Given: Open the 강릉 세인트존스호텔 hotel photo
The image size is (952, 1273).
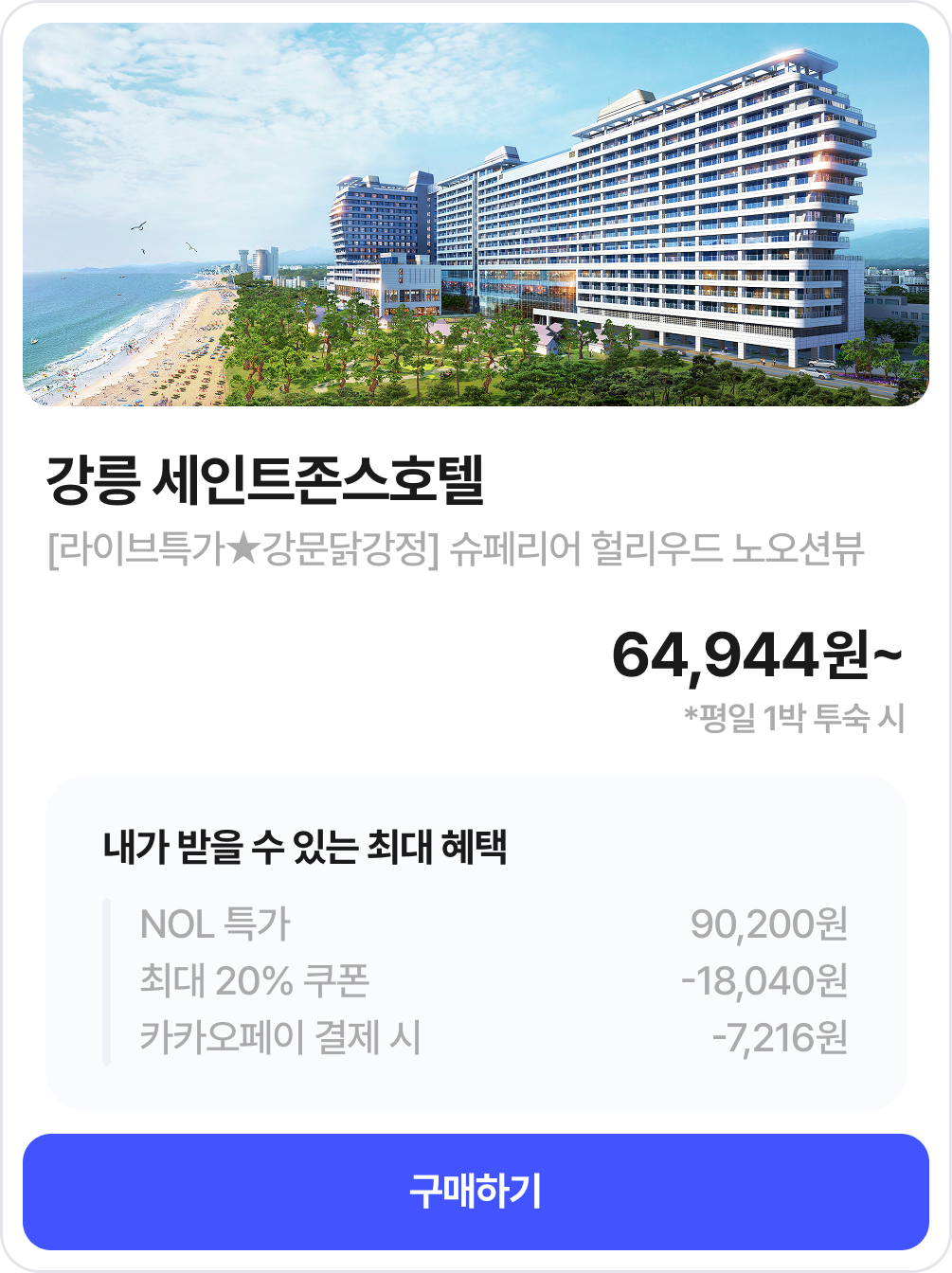Looking at the screenshot, I should [x=476, y=215].
